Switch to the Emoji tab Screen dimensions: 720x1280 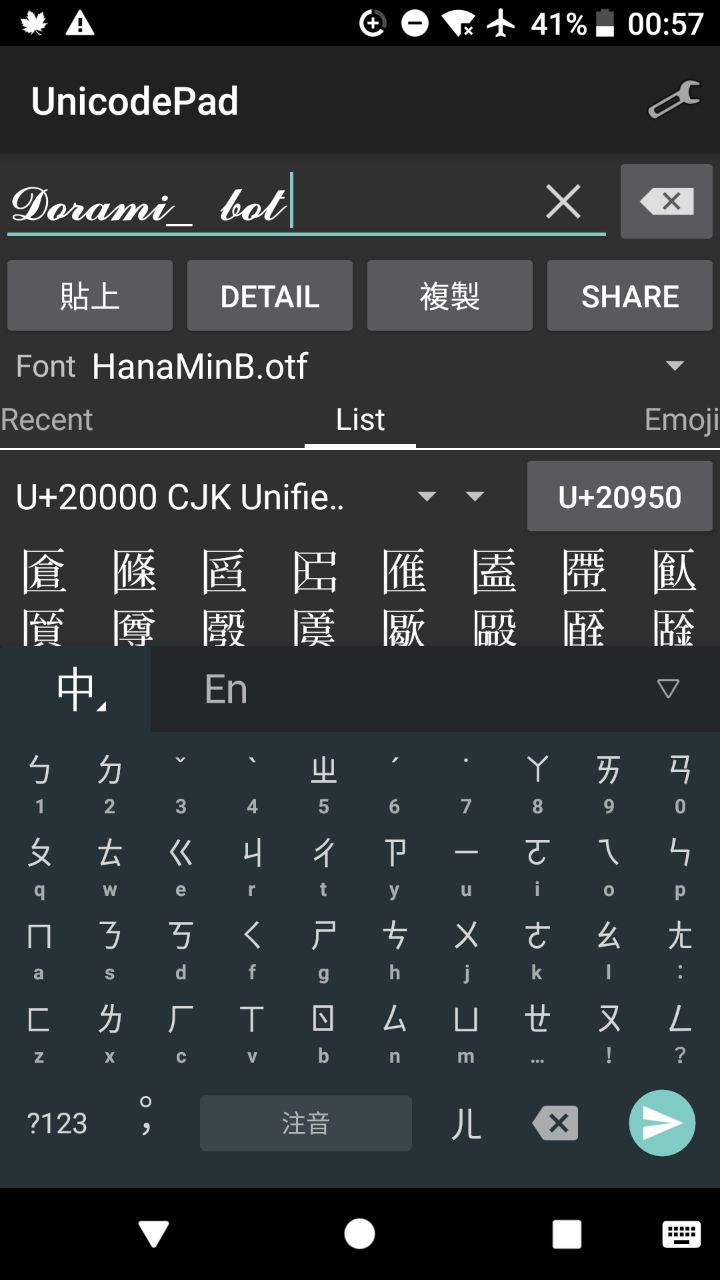681,420
